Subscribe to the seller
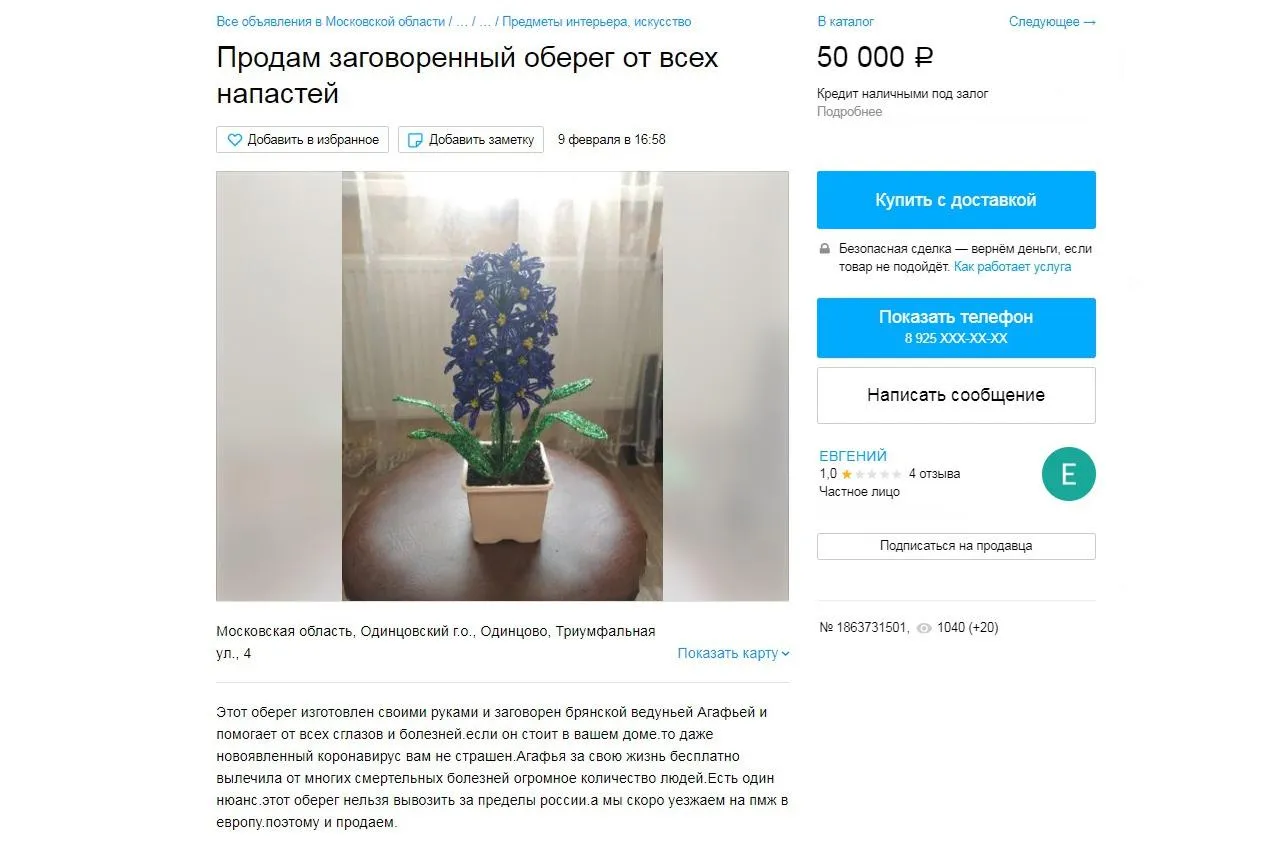Viewport: 1265px width, 843px height. [x=955, y=546]
